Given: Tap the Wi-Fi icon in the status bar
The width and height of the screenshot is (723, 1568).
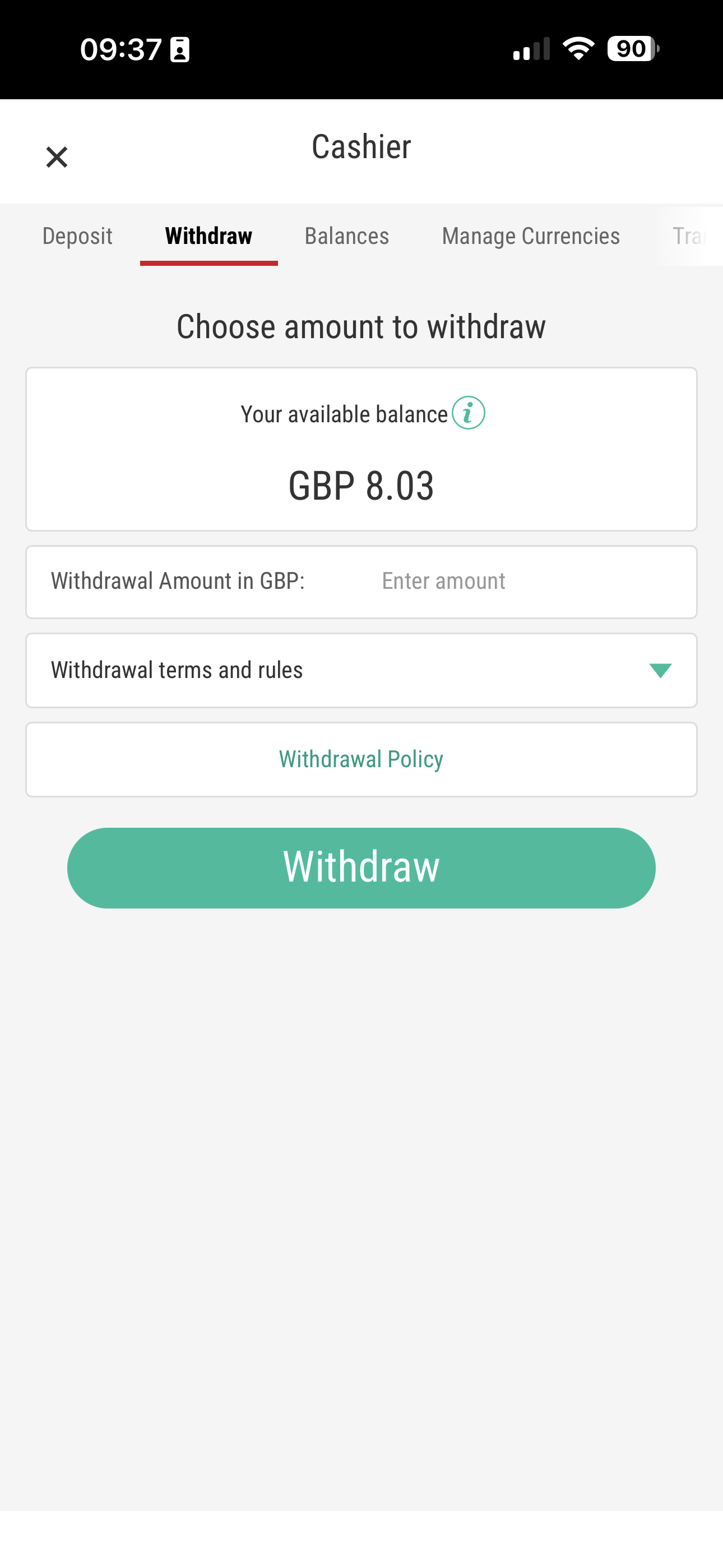Looking at the screenshot, I should tap(578, 50).
